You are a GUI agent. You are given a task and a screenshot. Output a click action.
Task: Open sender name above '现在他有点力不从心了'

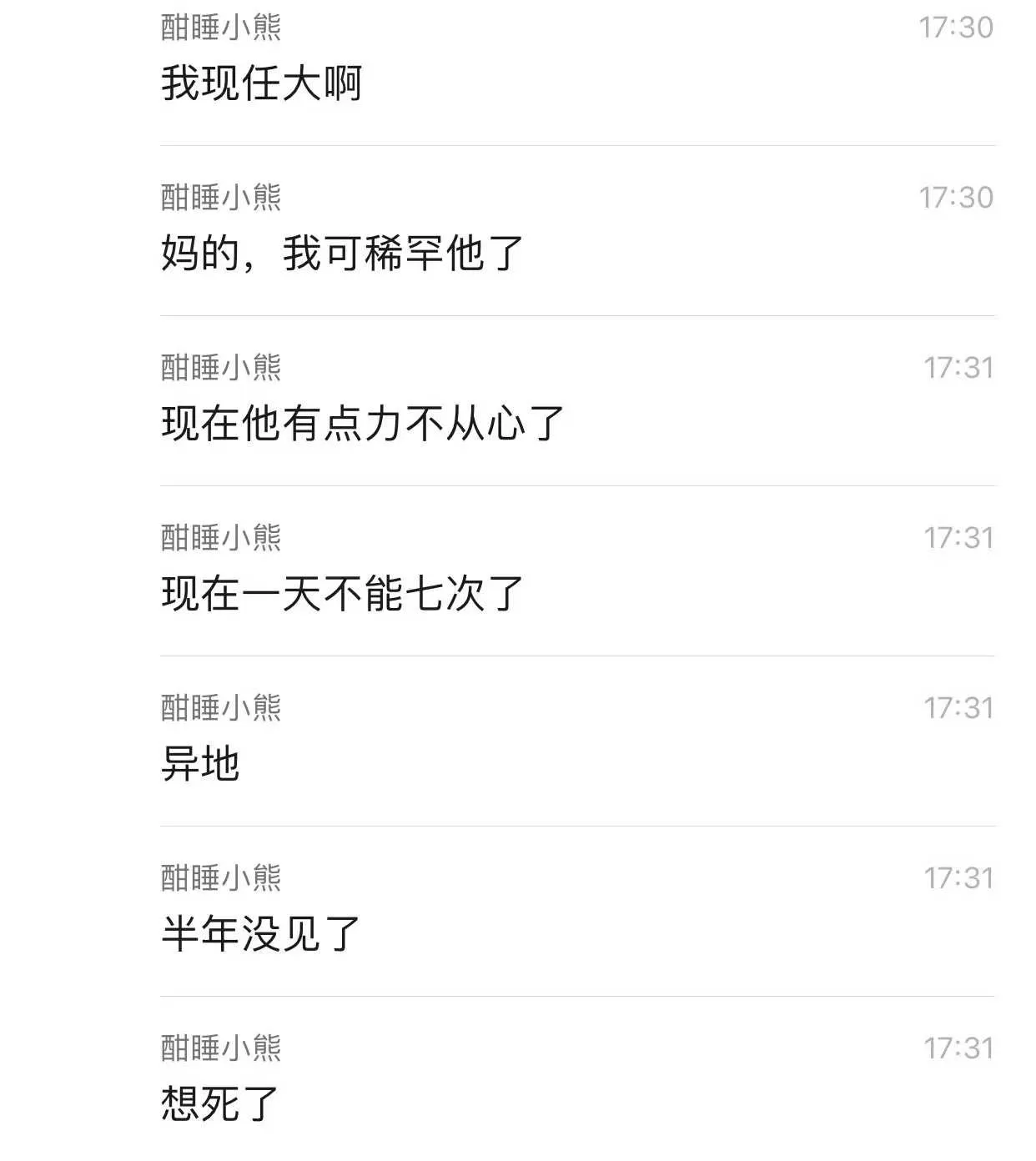coord(221,367)
